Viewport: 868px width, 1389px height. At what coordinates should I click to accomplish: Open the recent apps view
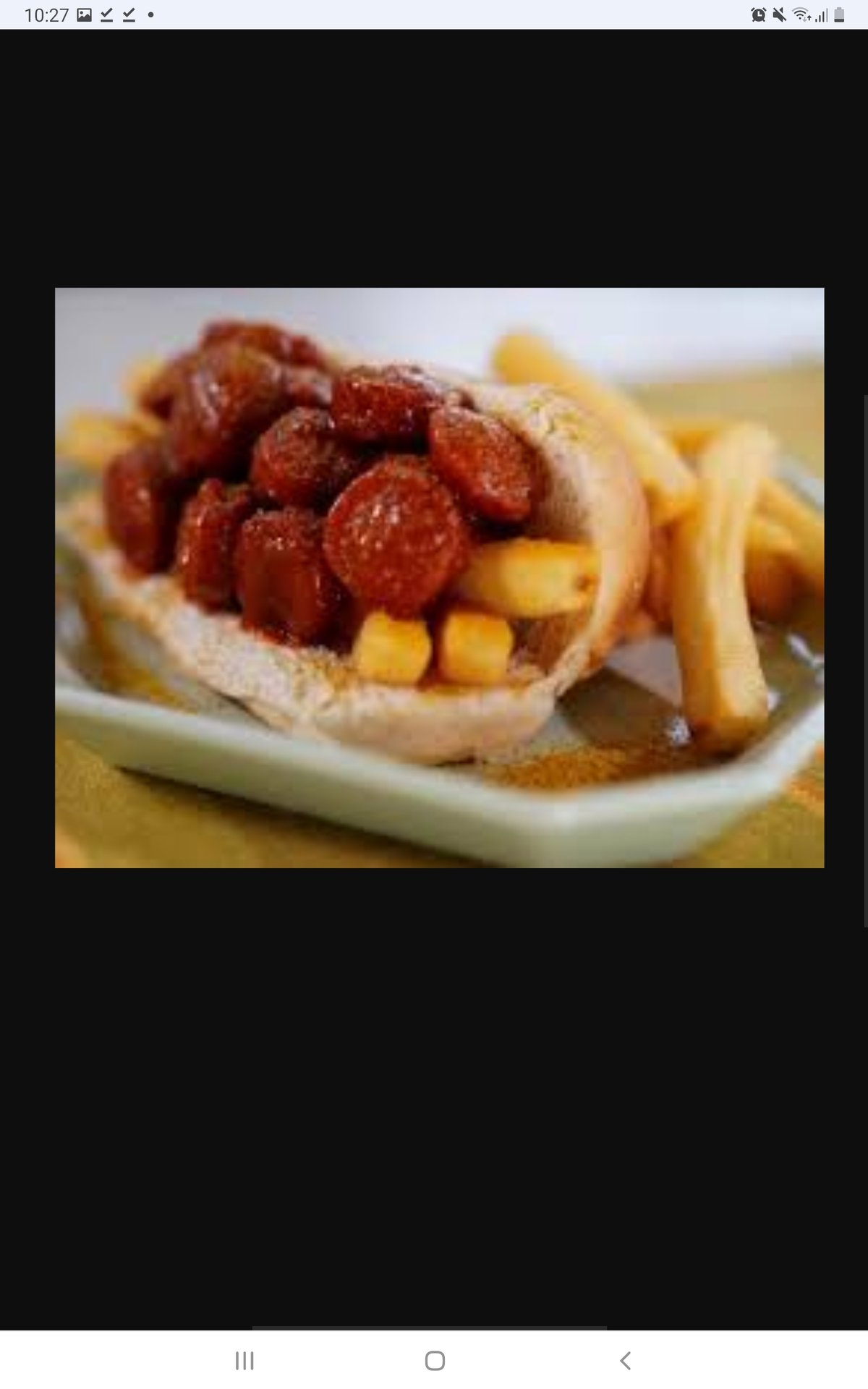[x=244, y=1360]
